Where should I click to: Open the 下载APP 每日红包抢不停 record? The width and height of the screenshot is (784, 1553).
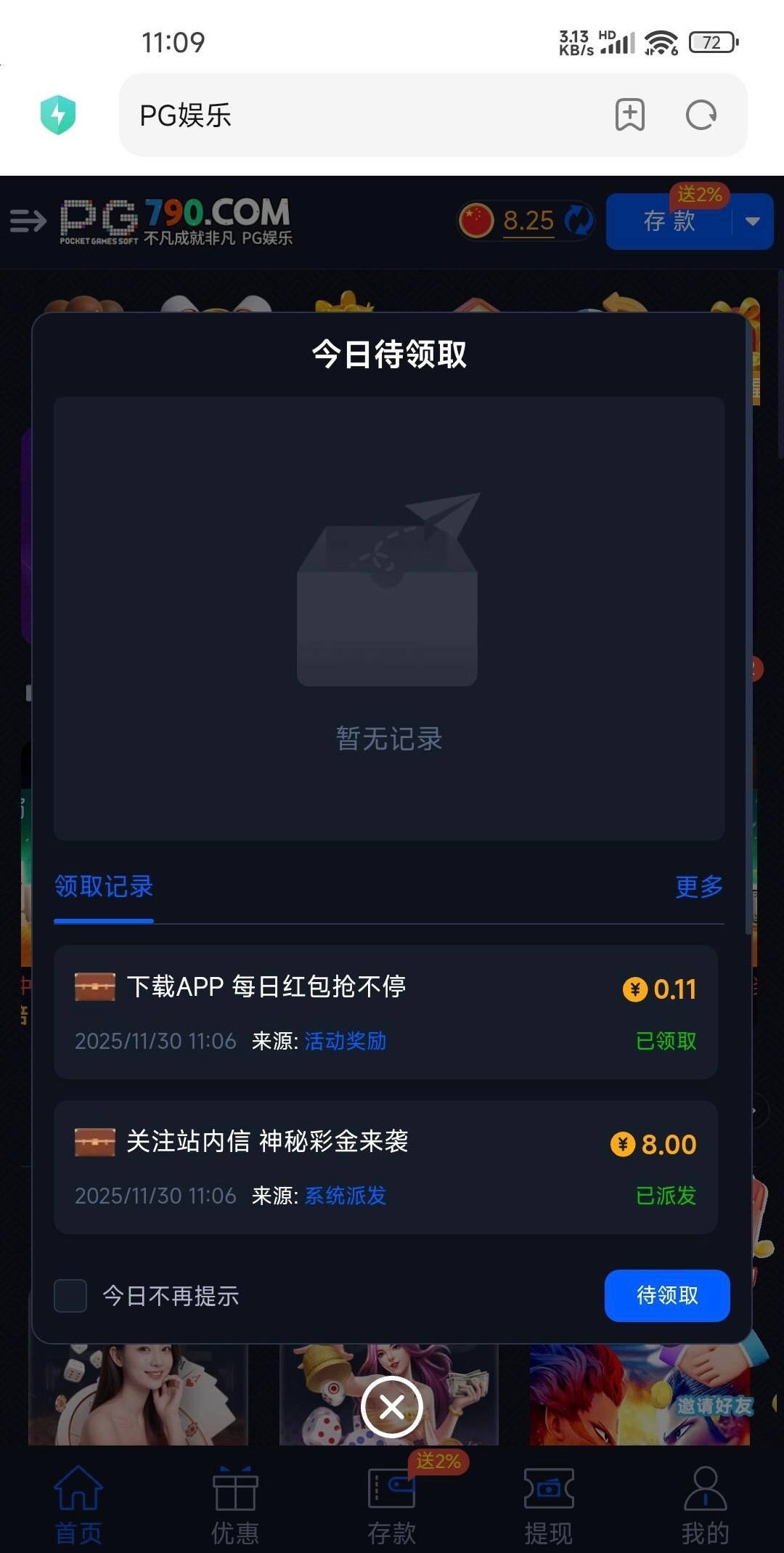click(x=385, y=1012)
